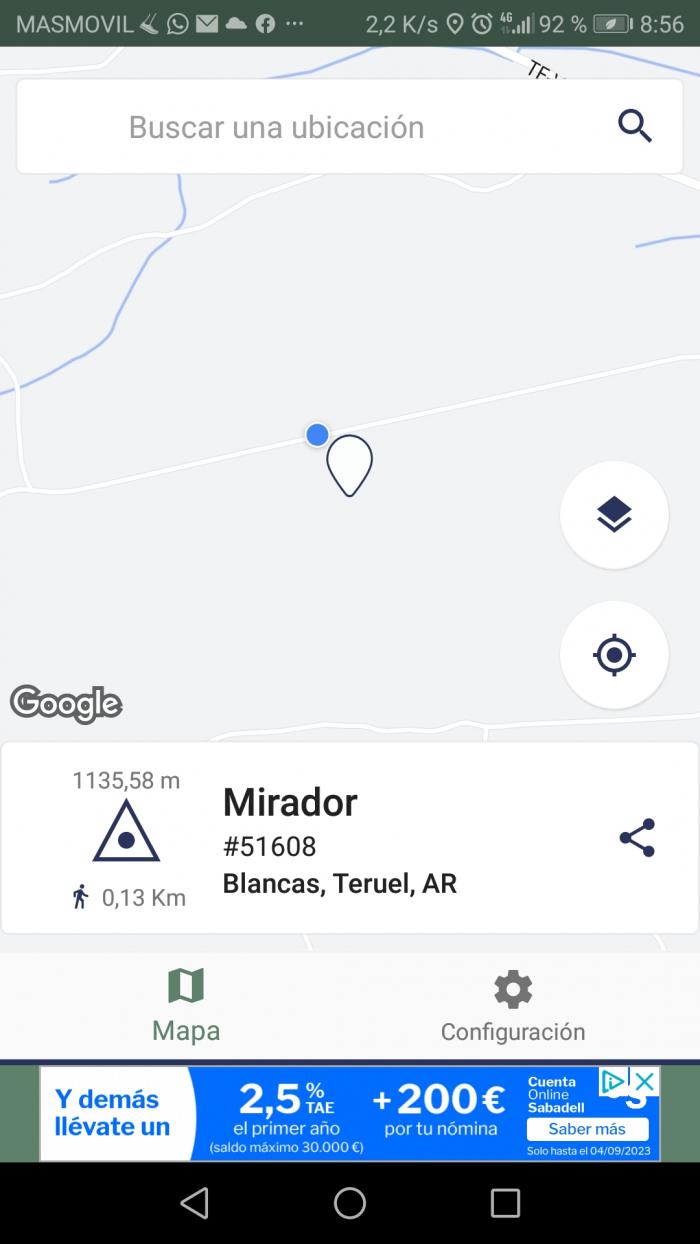Tap Saber más on Sabadell ad
This screenshot has width=700, height=1244.
tap(587, 1129)
